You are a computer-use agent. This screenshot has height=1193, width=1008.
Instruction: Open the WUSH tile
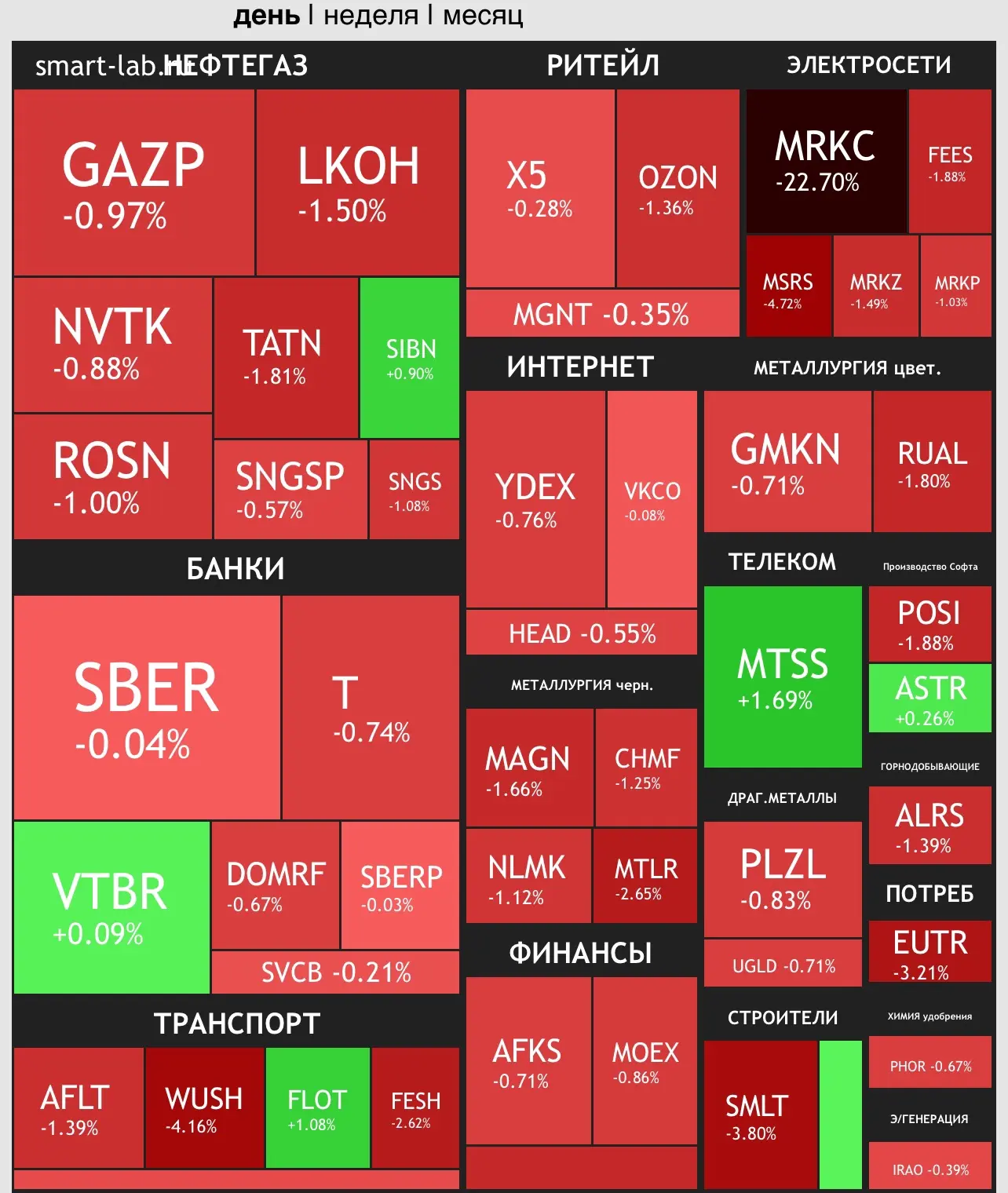(205, 1107)
